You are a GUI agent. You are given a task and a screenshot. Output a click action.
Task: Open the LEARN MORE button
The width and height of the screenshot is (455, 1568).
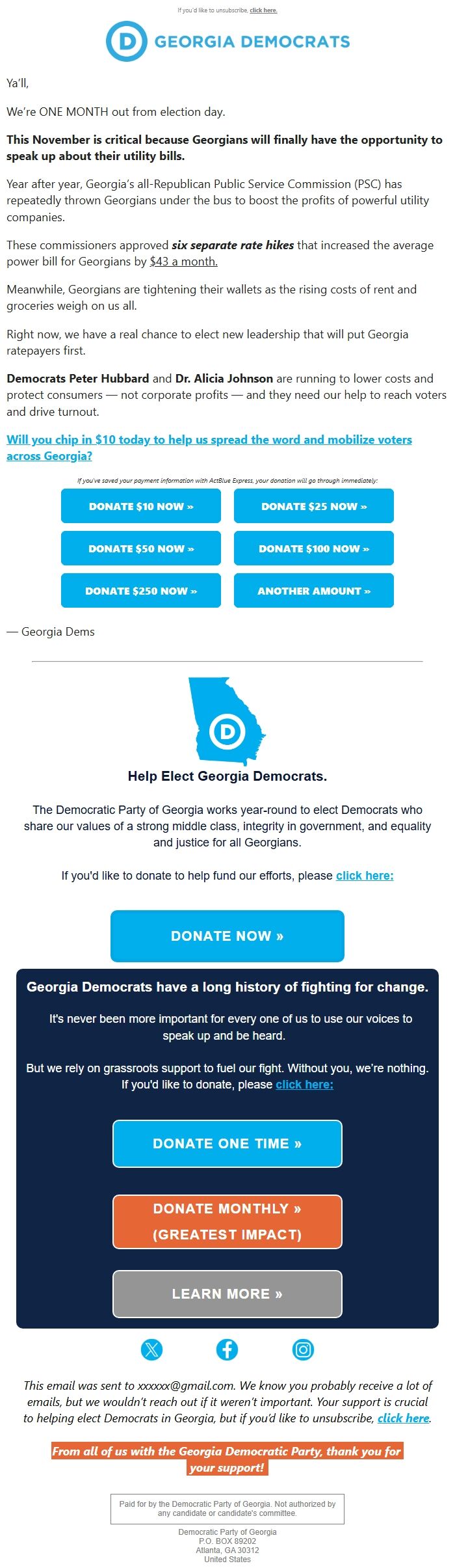pos(227,1294)
